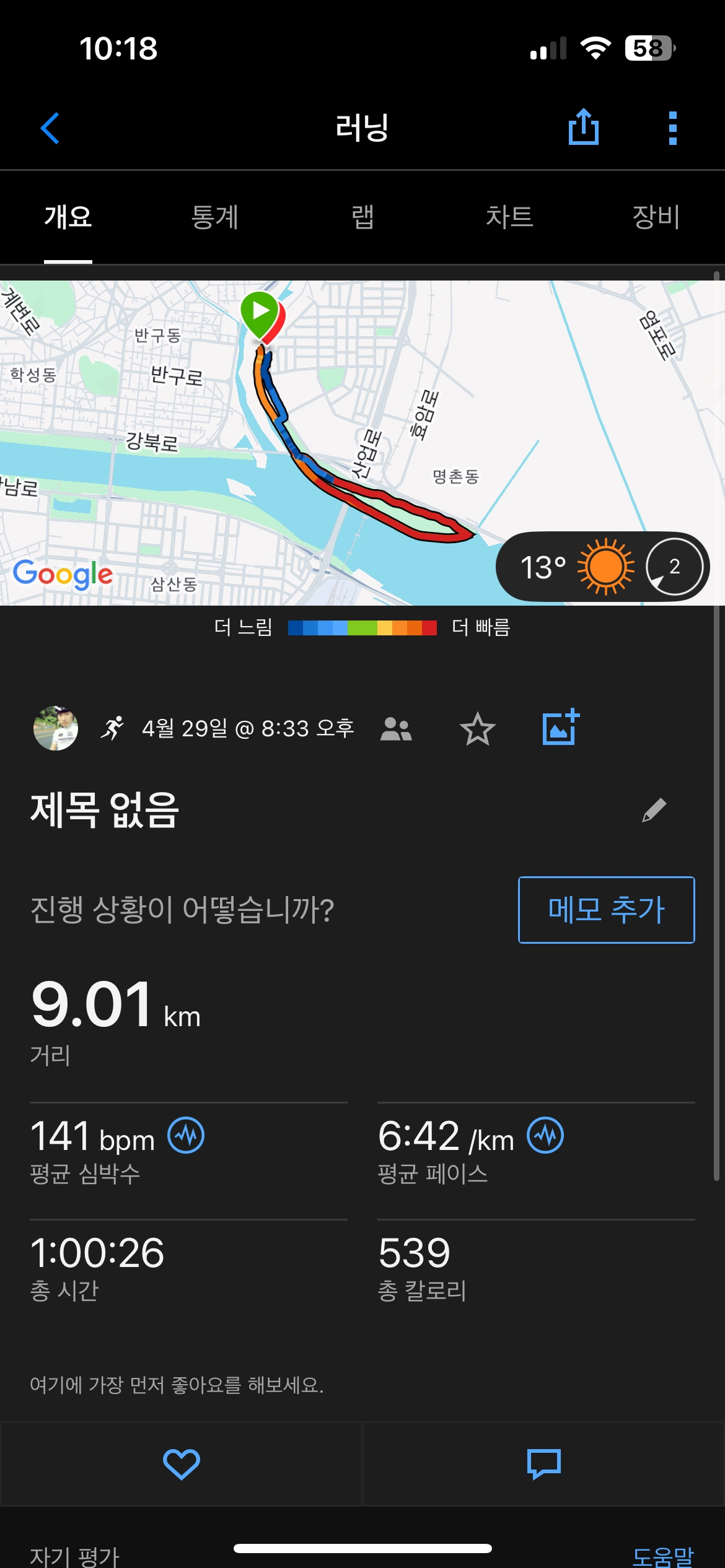Image resolution: width=725 pixels, height=1568 pixels.
Task: Open the three-dot overflow menu
Action: tap(672, 128)
